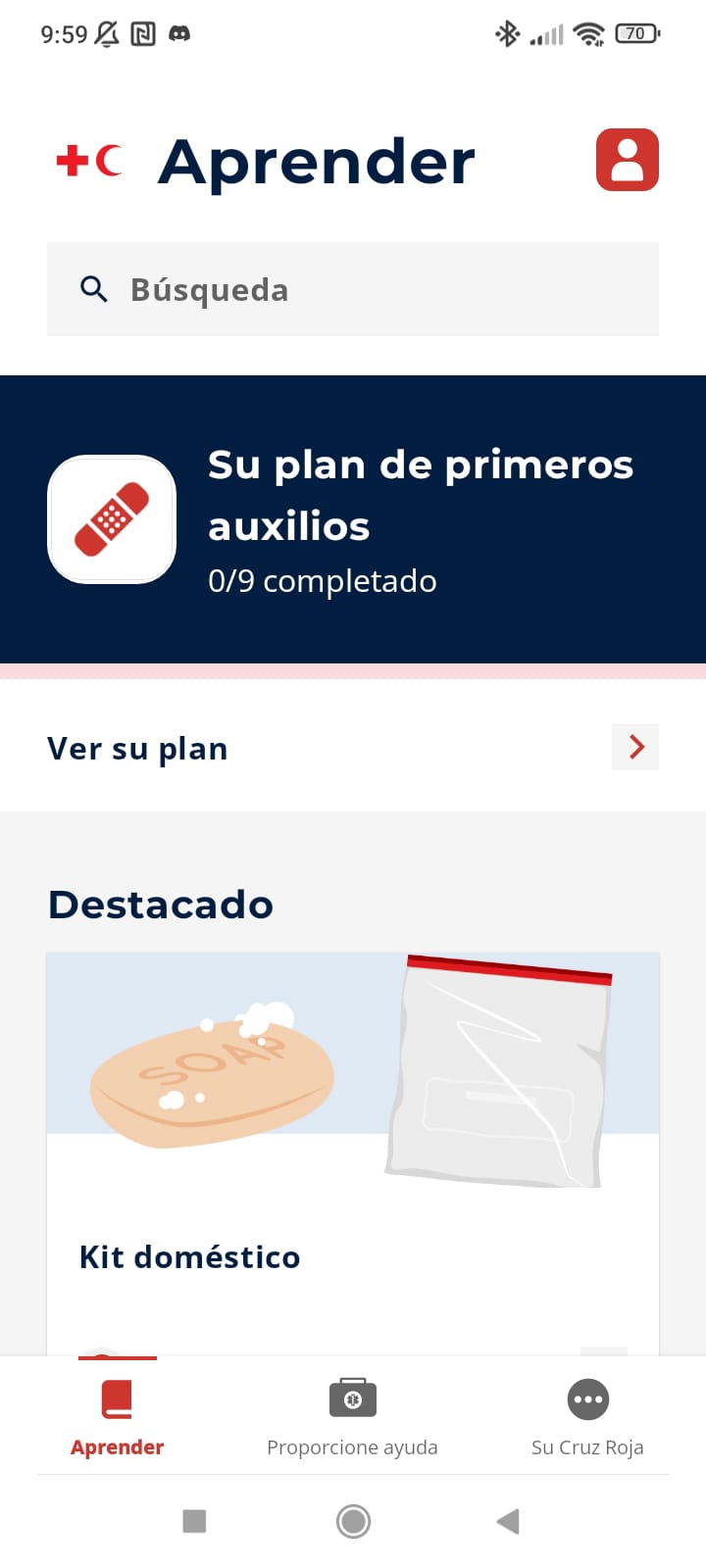The height and width of the screenshot is (1568, 706).
Task: Tap the bandage first aid plan icon
Action: click(x=111, y=517)
